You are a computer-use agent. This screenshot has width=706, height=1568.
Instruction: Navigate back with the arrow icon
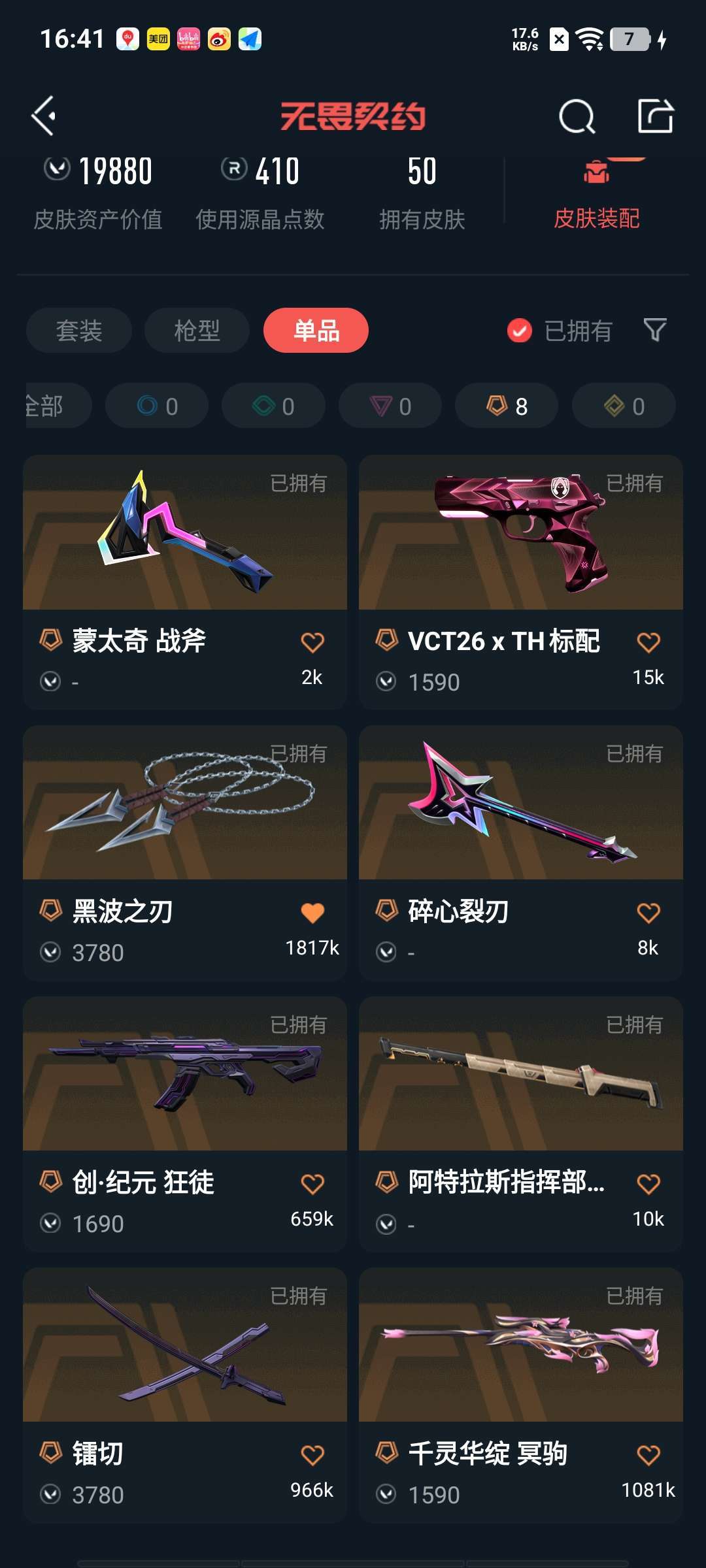click(x=43, y=116)
